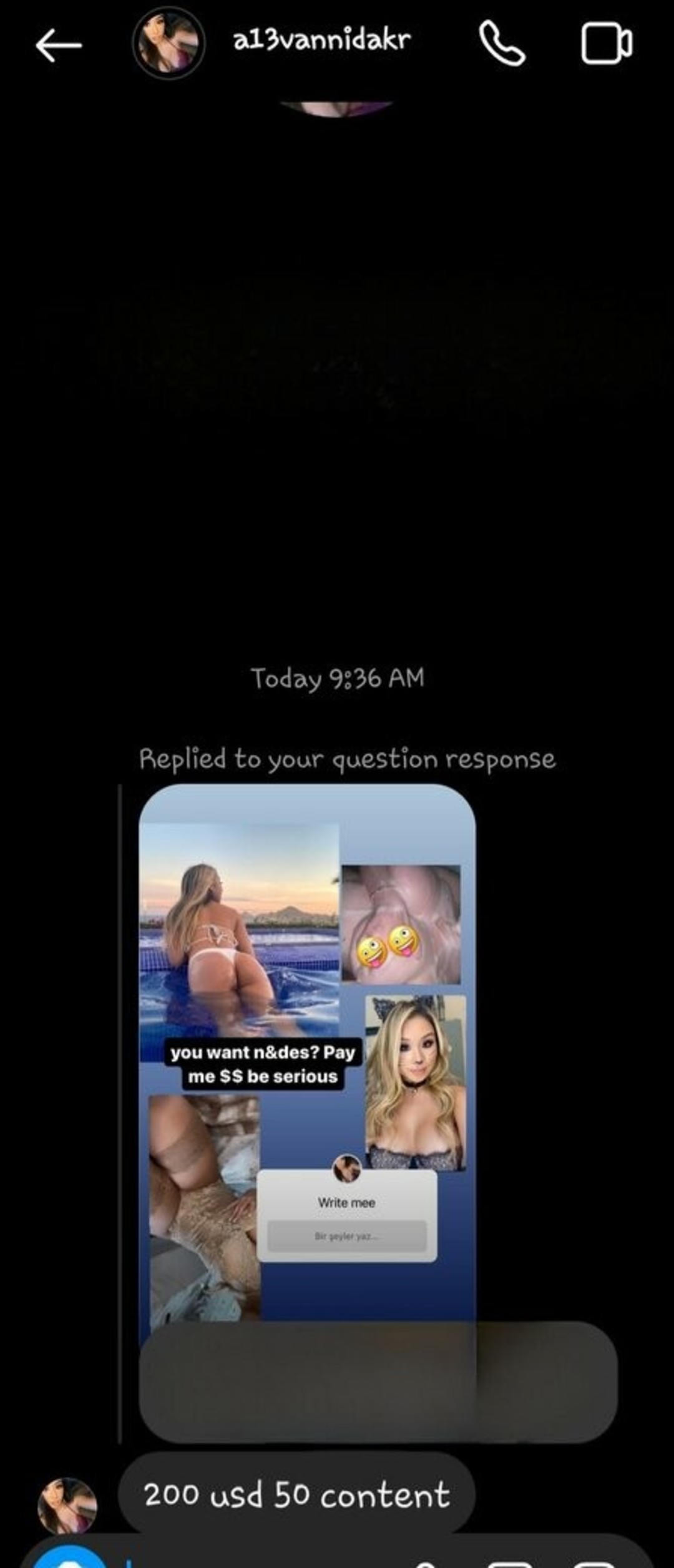Start a video call with a13vannidakr

point(606,44)
